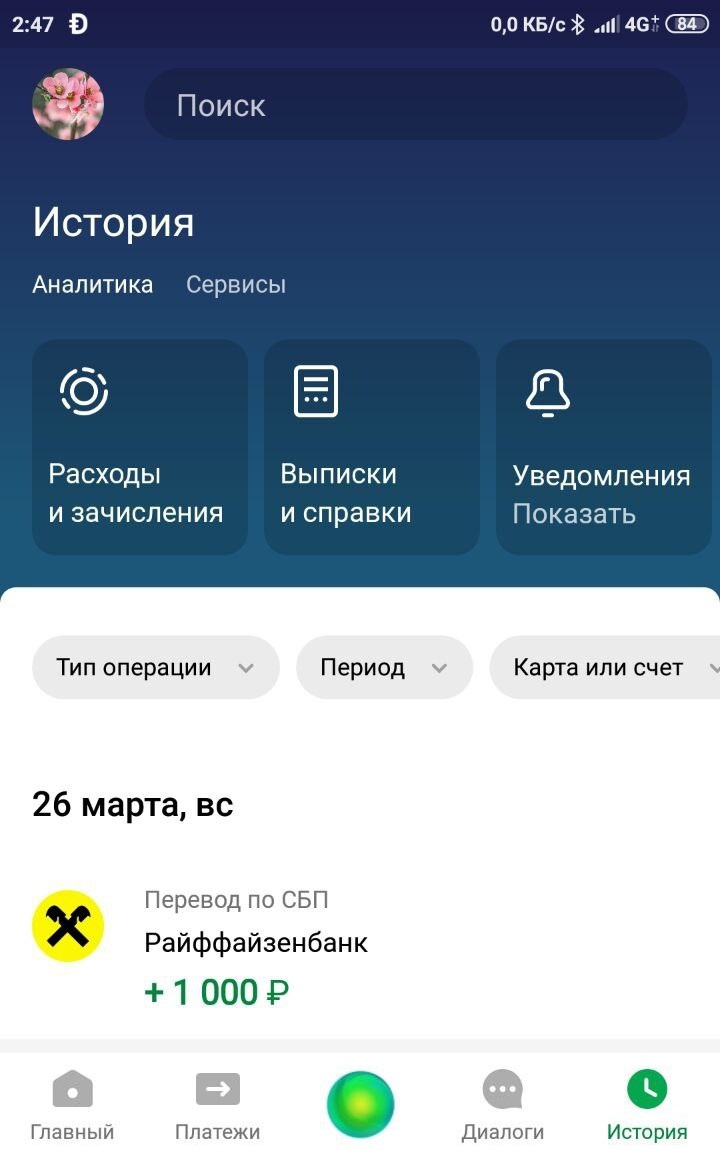Switch to the Платежи tab
This screenshot has width=720, height=1165.
pos(217,1106)
